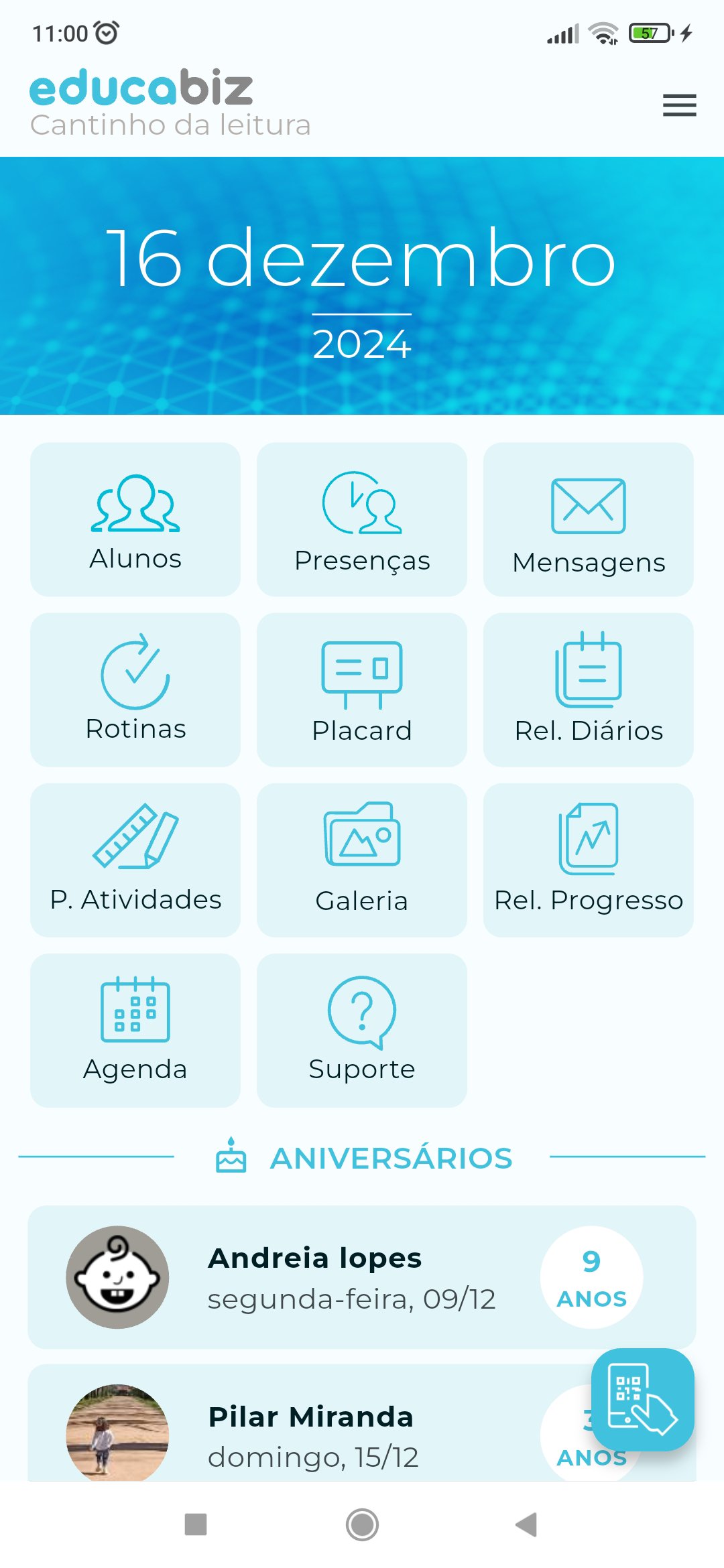Viewport: 724px width, 1568px height.
Task: Go to the system home screen
Action: pos(362,1524)
